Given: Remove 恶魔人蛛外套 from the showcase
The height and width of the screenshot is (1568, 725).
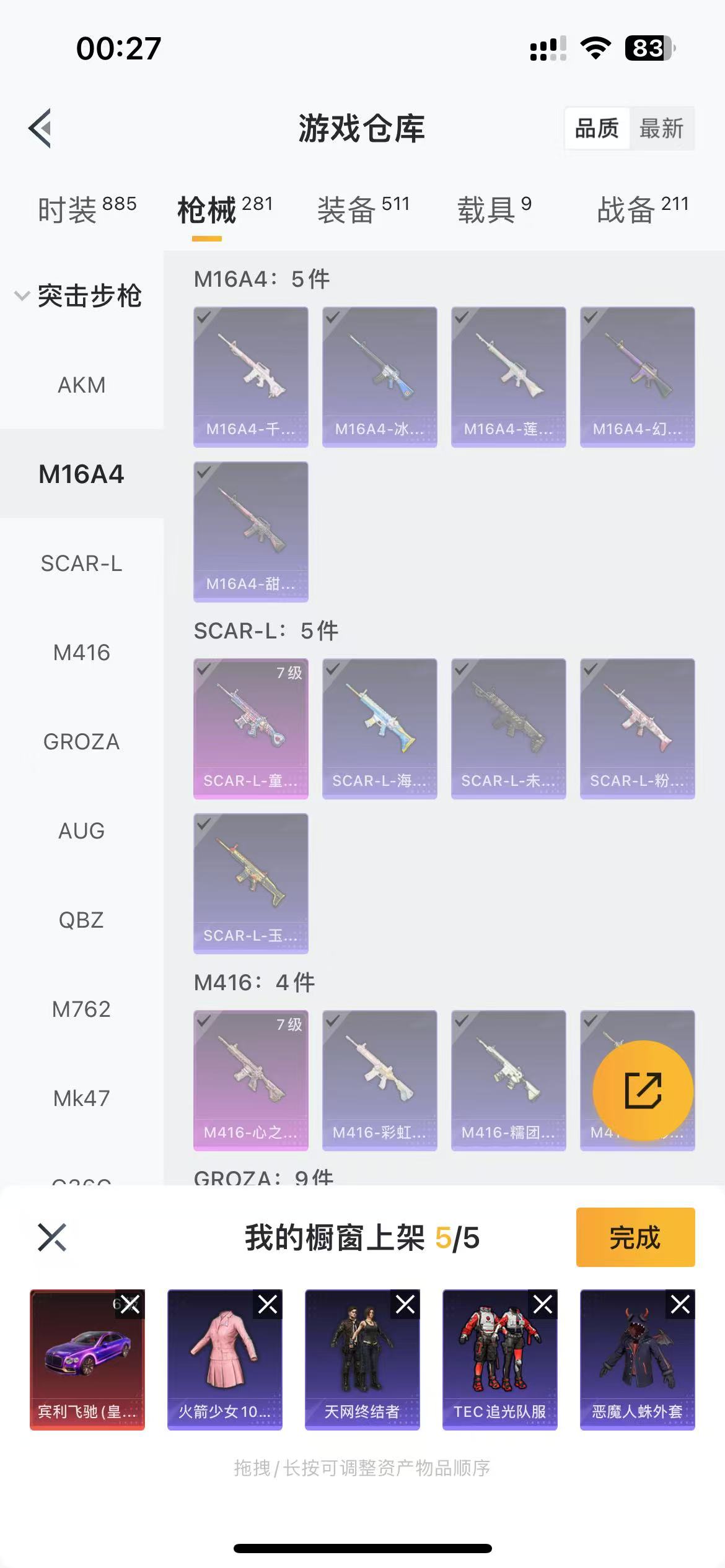Looking at the screenshot, I should pyautogui.click(x=680, y=1304).
